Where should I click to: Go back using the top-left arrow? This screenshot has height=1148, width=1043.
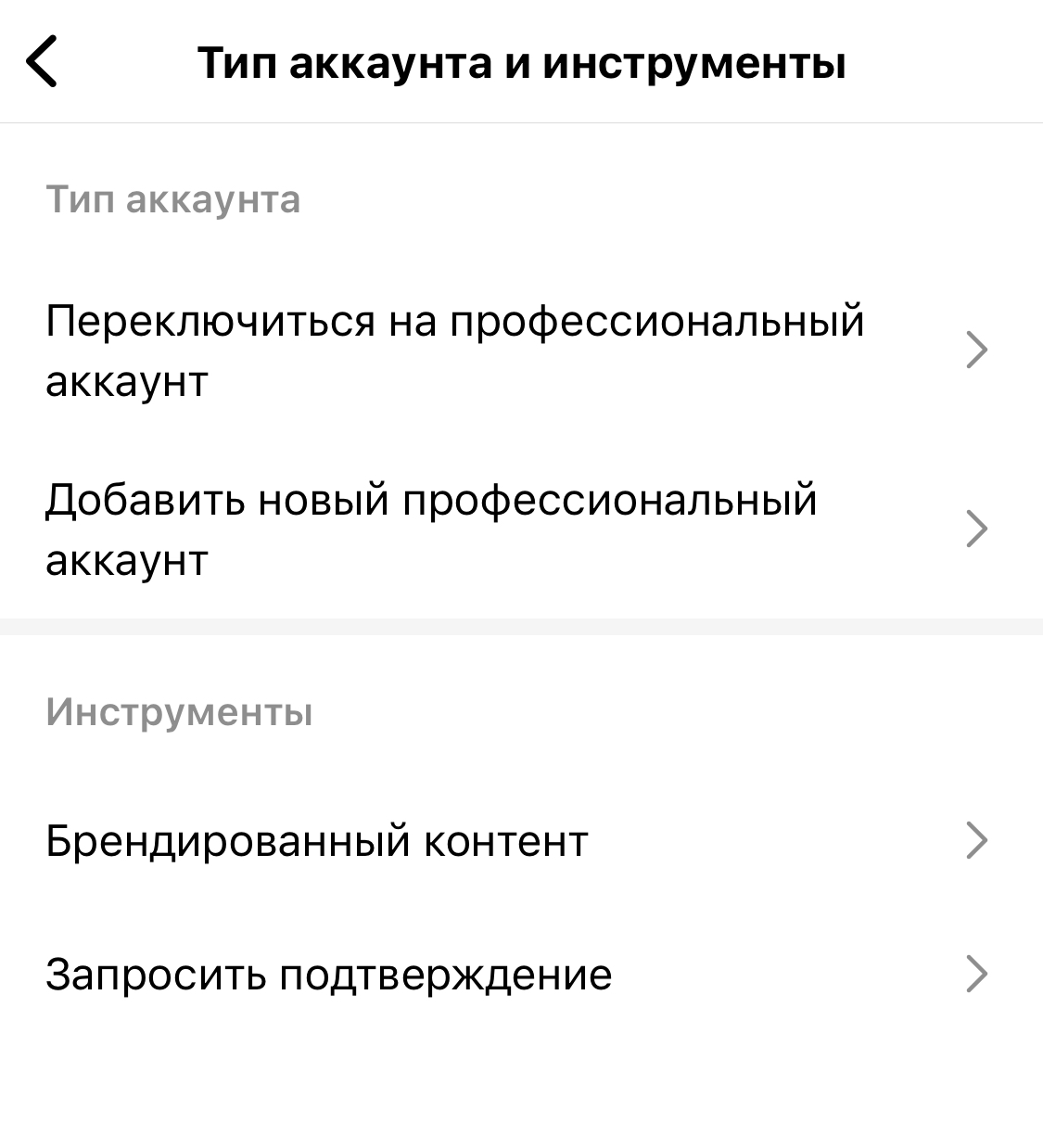[x=43, y=62]
